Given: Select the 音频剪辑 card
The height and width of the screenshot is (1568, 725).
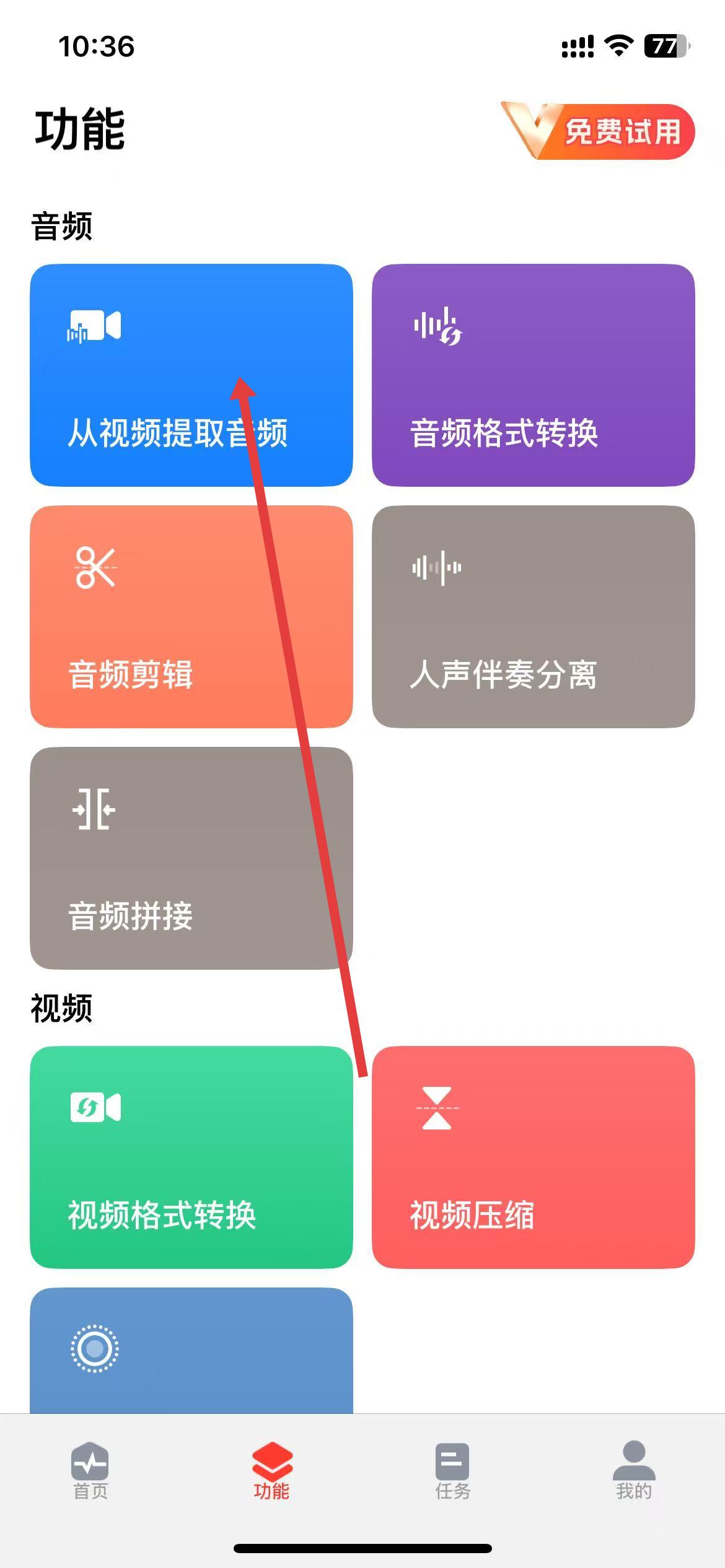Looking at the screenshot, I should coord(191,617).
